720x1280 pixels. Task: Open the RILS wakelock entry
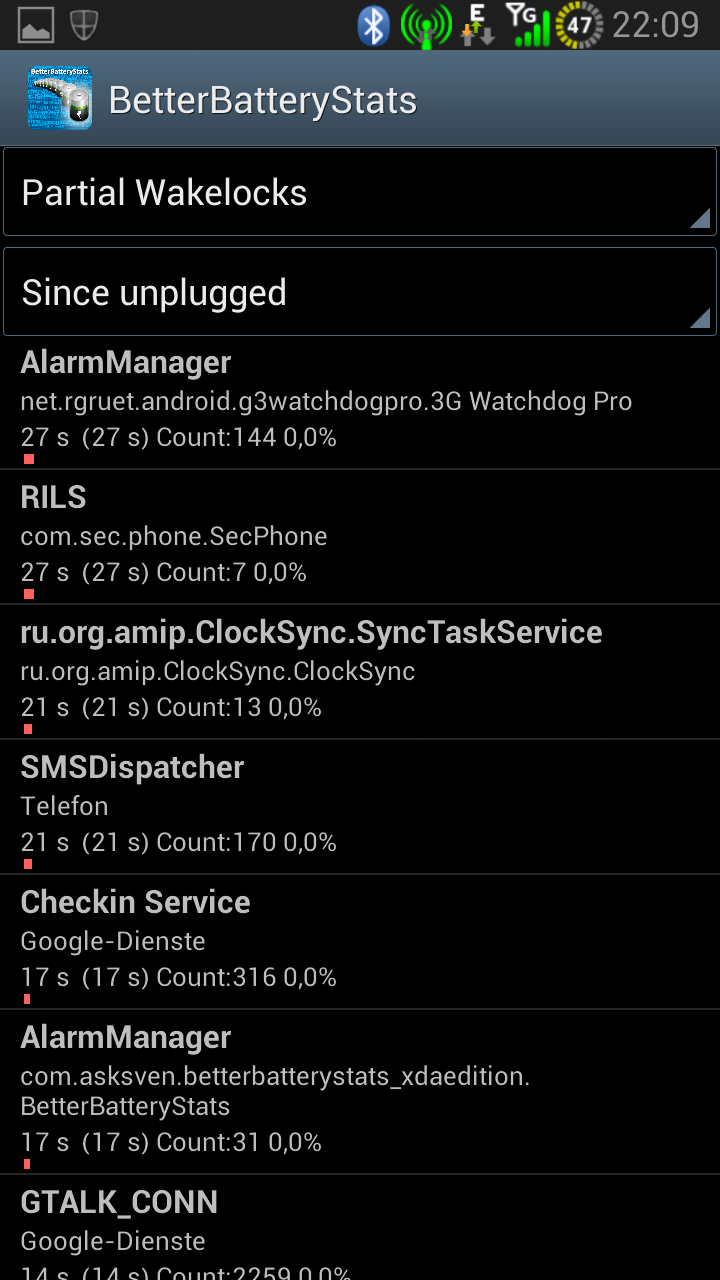pyautogui.click(x=360, y=537)
